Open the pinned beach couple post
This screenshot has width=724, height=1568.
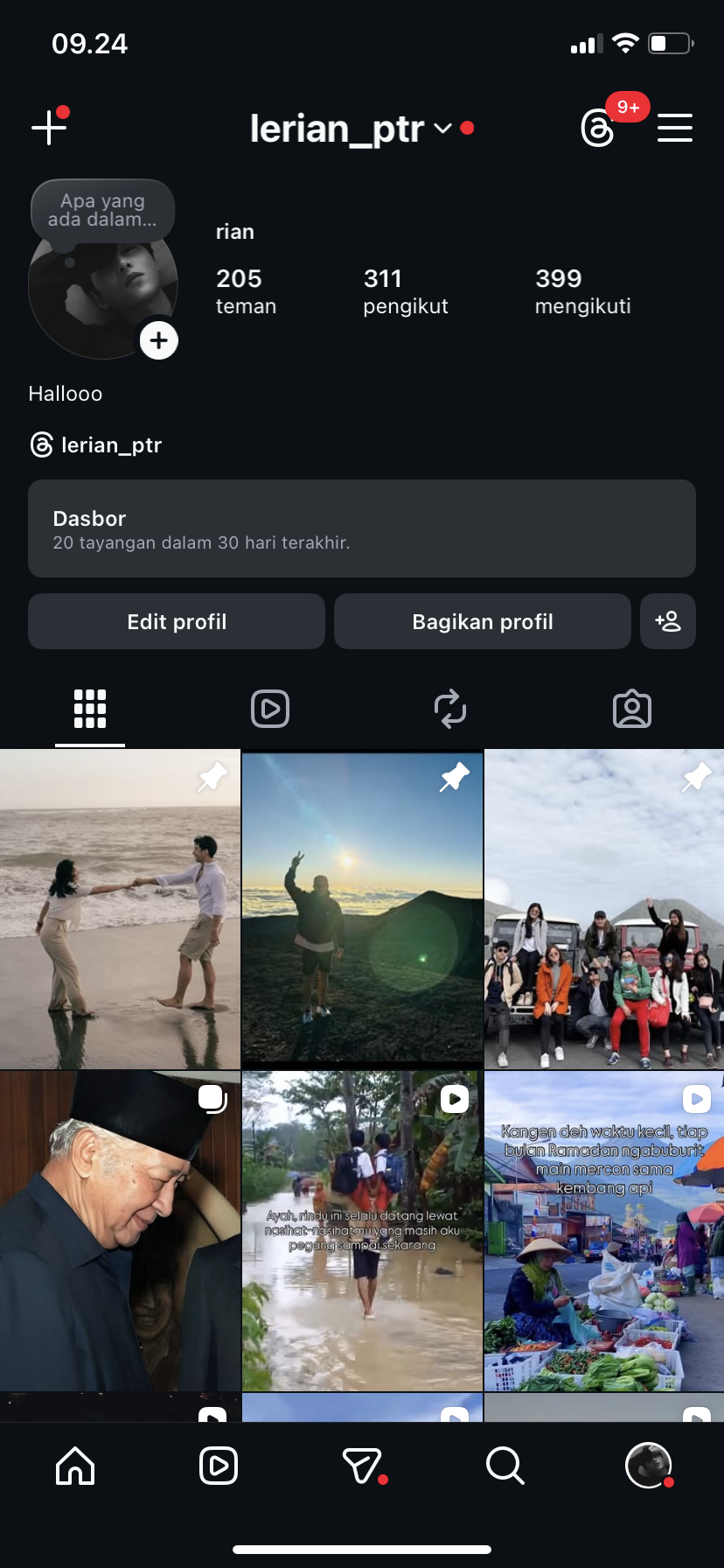click(120, 909)
